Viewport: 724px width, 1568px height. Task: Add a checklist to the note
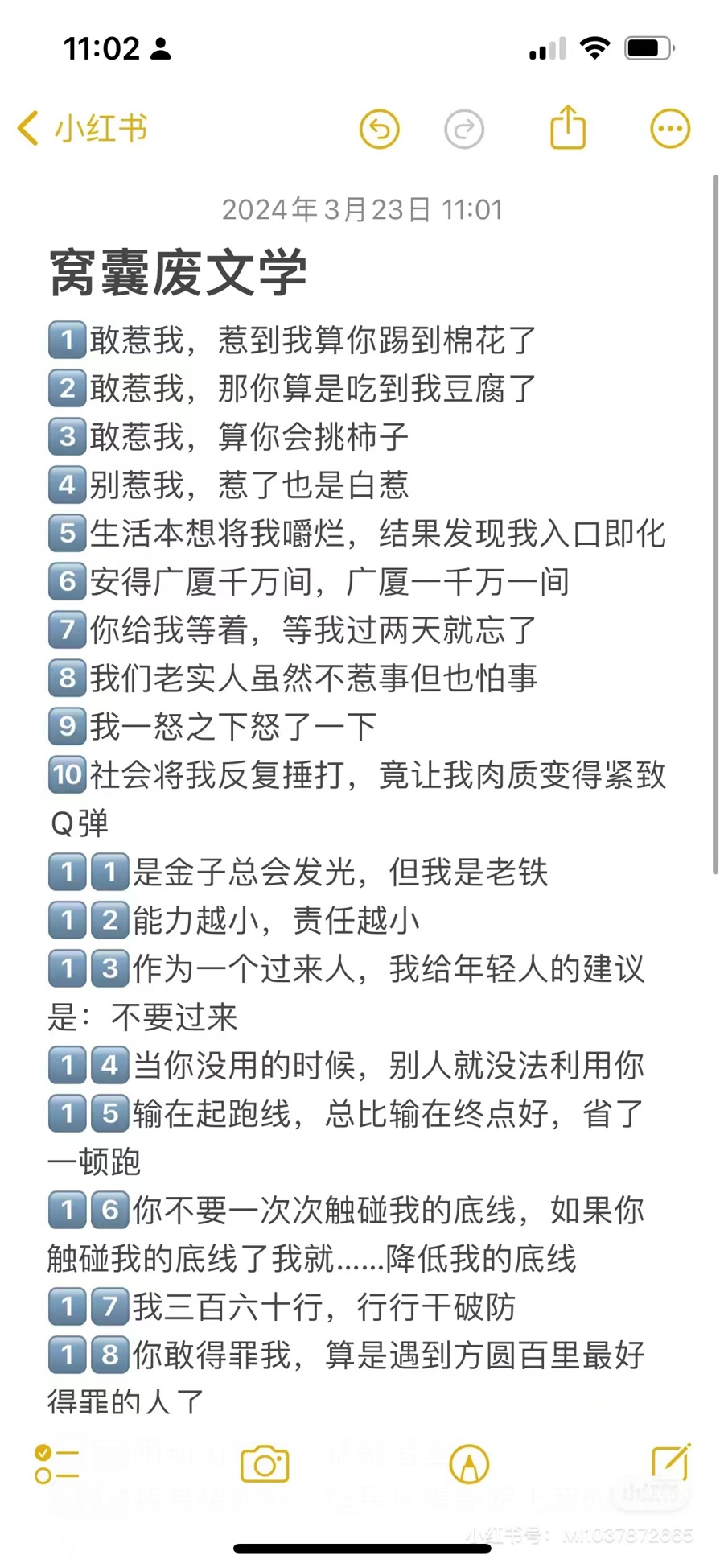coord(56,1464)
